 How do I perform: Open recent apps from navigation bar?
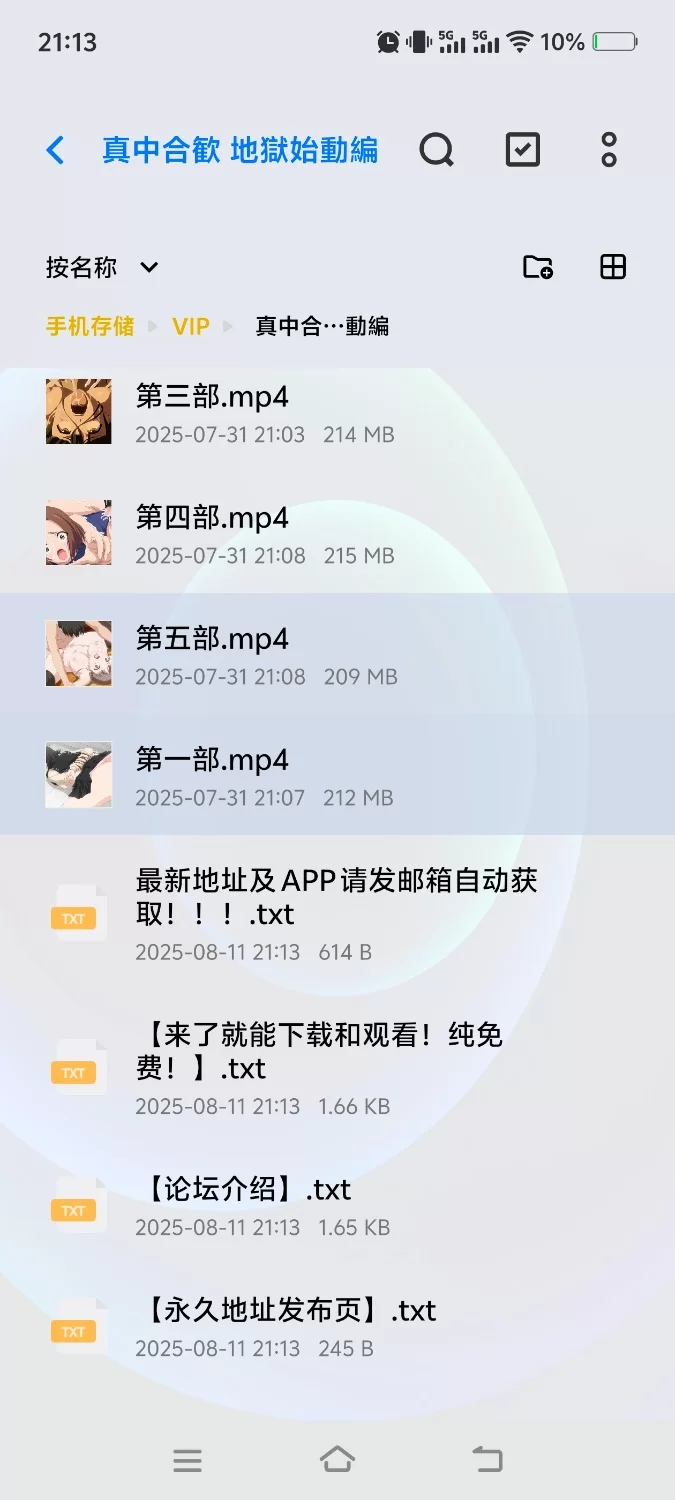[187, 1460]
